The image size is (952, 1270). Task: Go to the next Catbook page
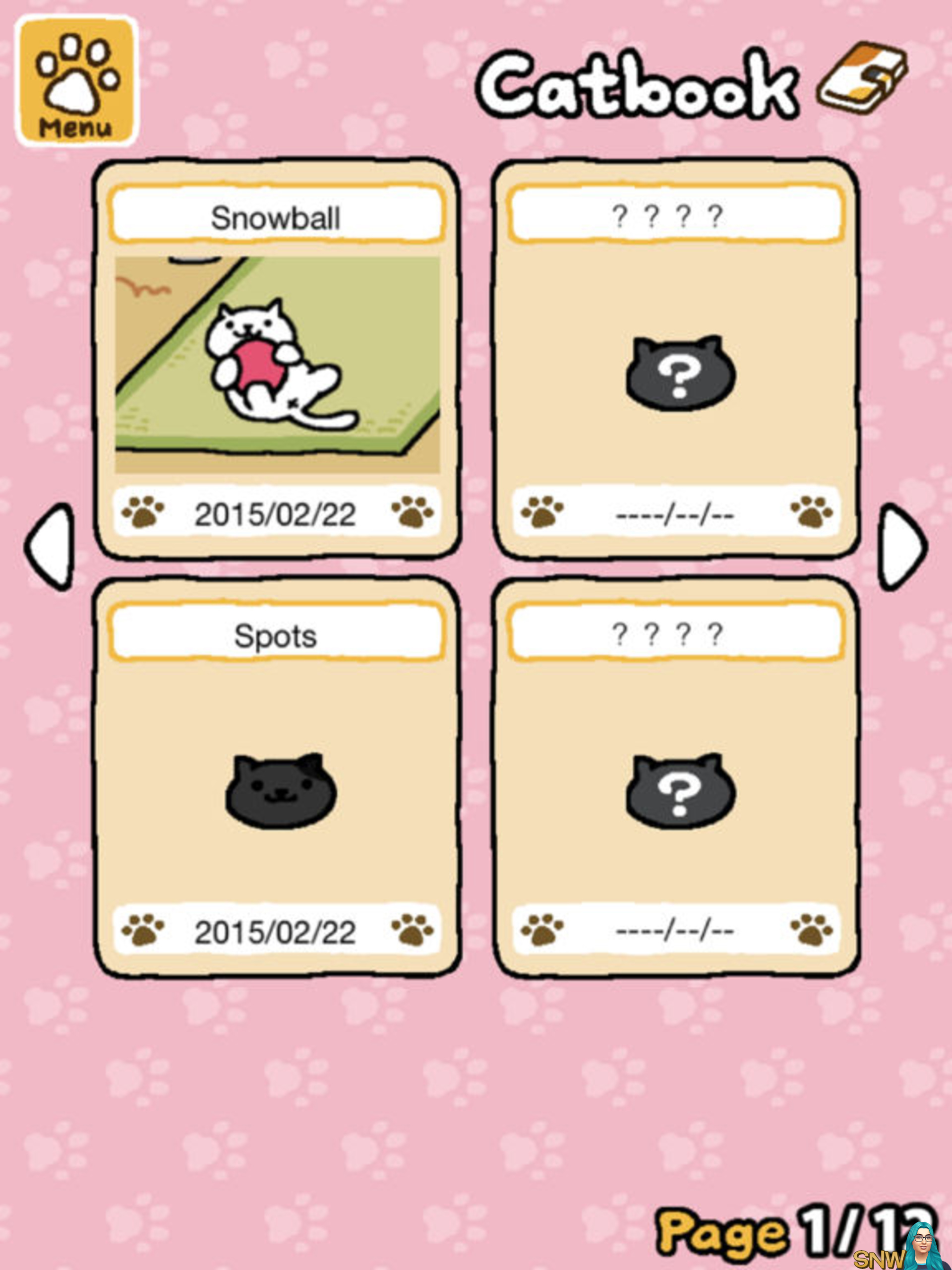[901, 547]
